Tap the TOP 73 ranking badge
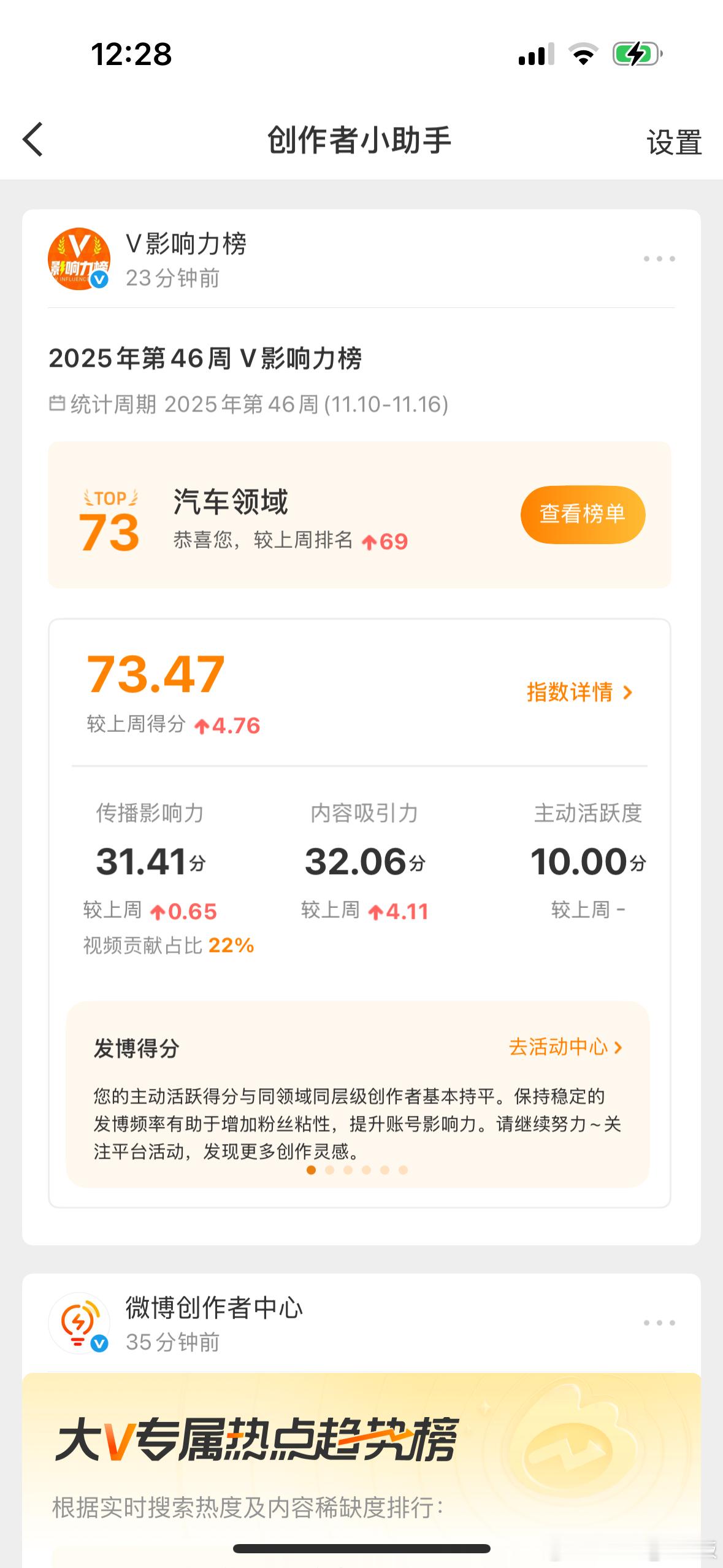 pos(109,518)
